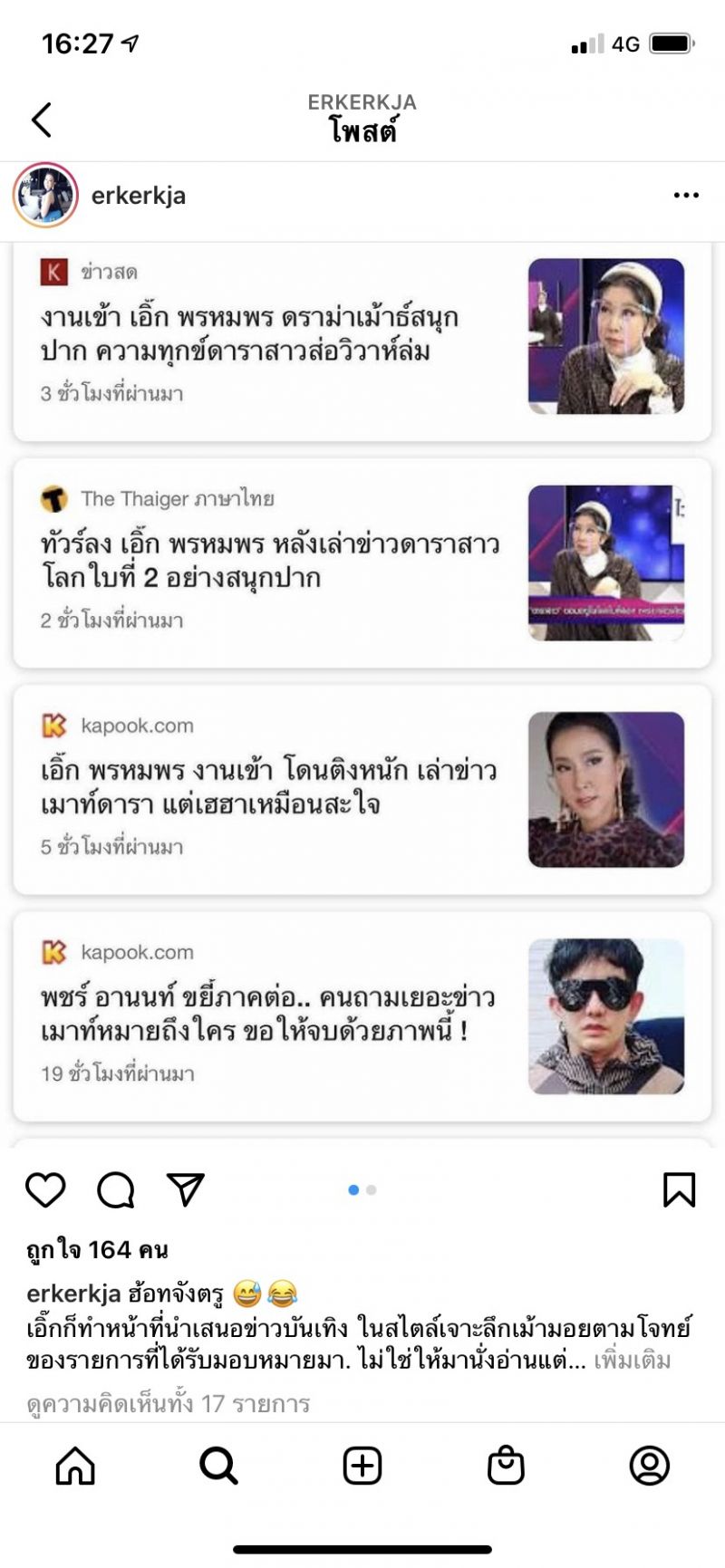725x1568 pixels.
Task: Open erkerkja's profile picture in header
Action: coord(44,196)
